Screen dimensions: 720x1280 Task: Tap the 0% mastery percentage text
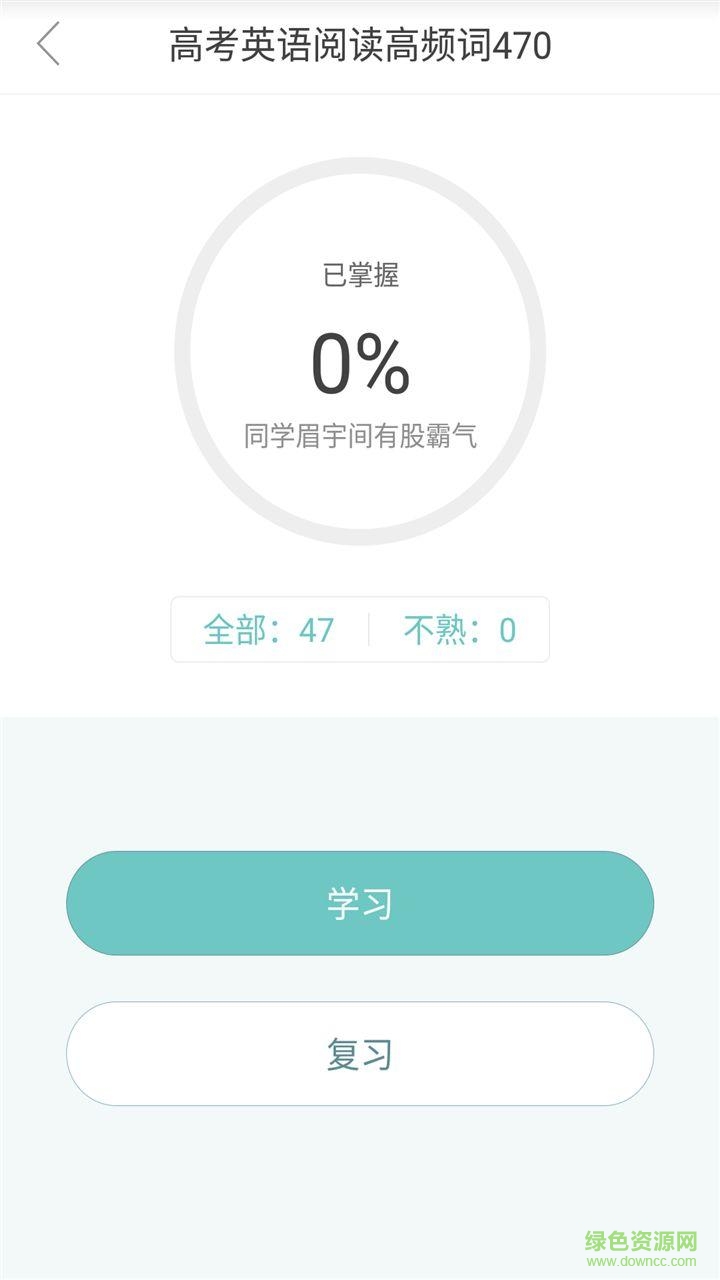[360, 364]
